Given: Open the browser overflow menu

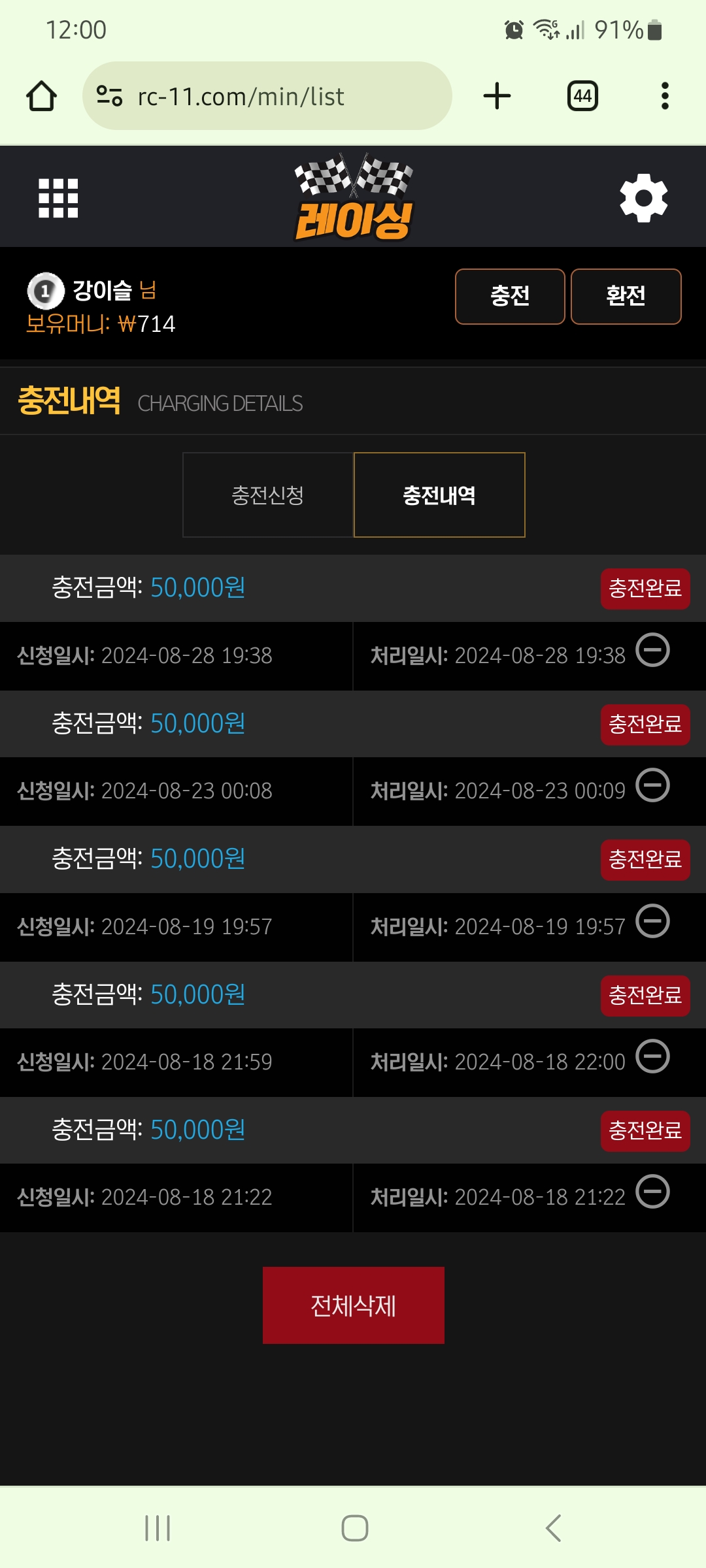Looking at the screenshot, I should pos(665,96).
